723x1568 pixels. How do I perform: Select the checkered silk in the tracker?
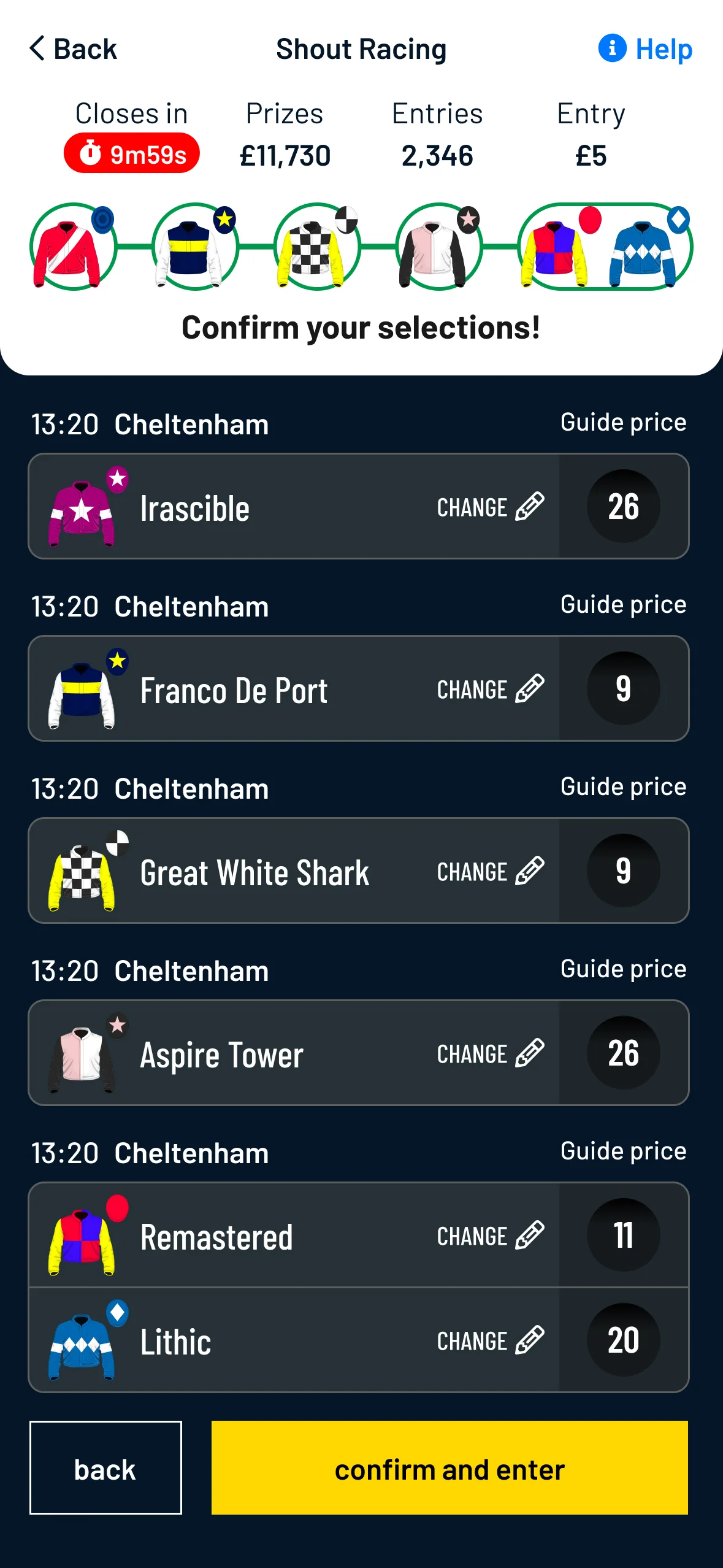pyautogui.click(x=314, y=245)
